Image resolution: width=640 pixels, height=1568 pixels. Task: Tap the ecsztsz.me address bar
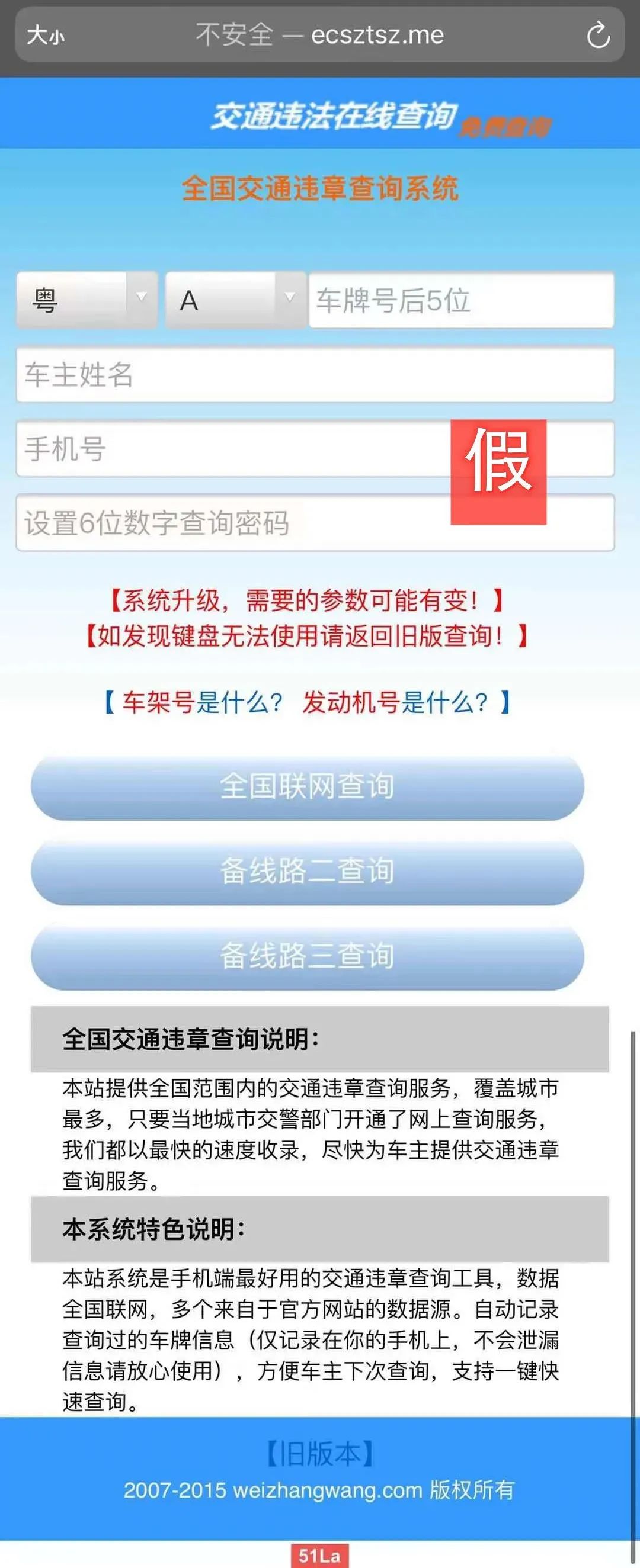coord(319,35)
